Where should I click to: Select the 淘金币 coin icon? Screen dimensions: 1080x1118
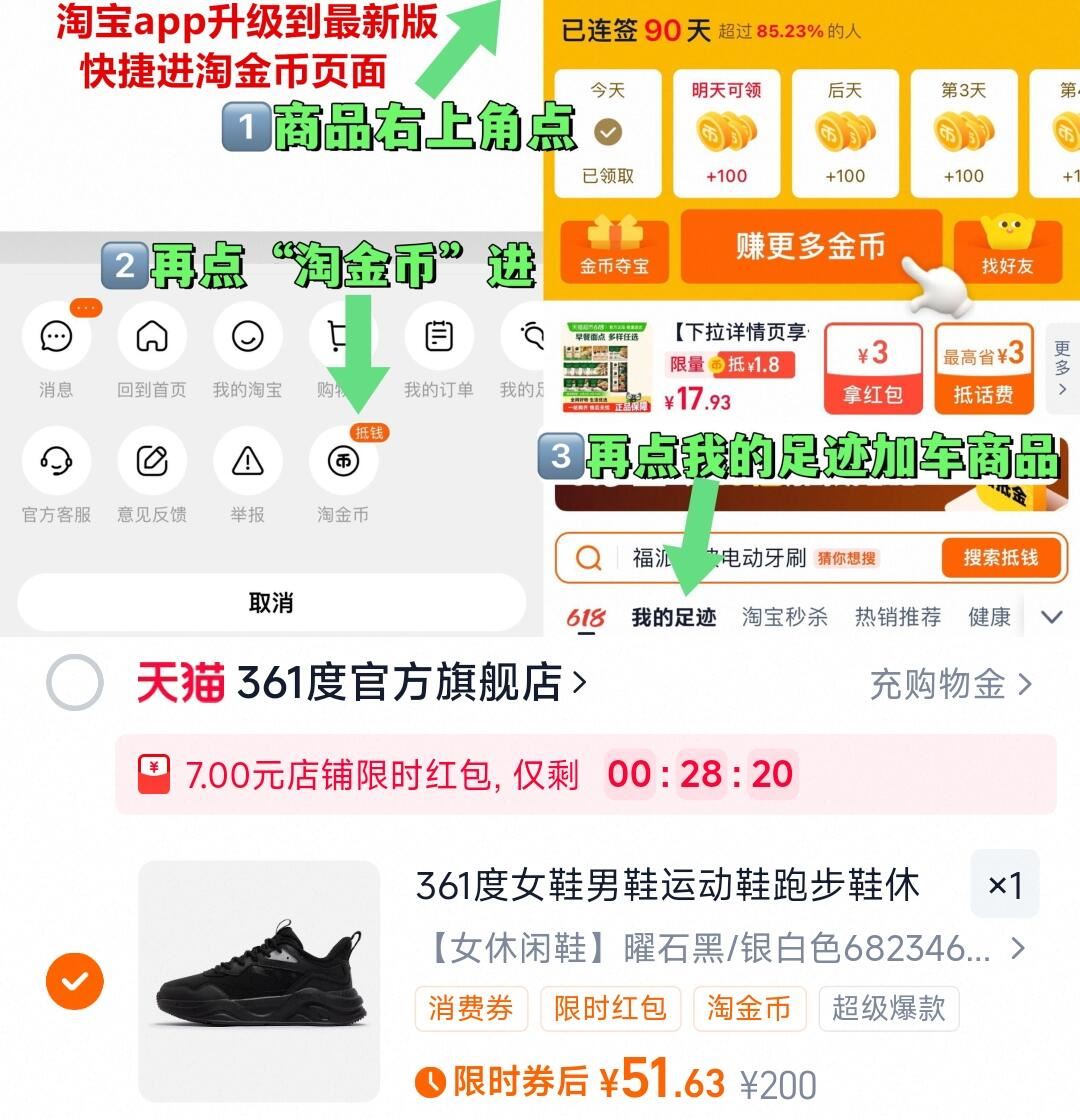342,463
